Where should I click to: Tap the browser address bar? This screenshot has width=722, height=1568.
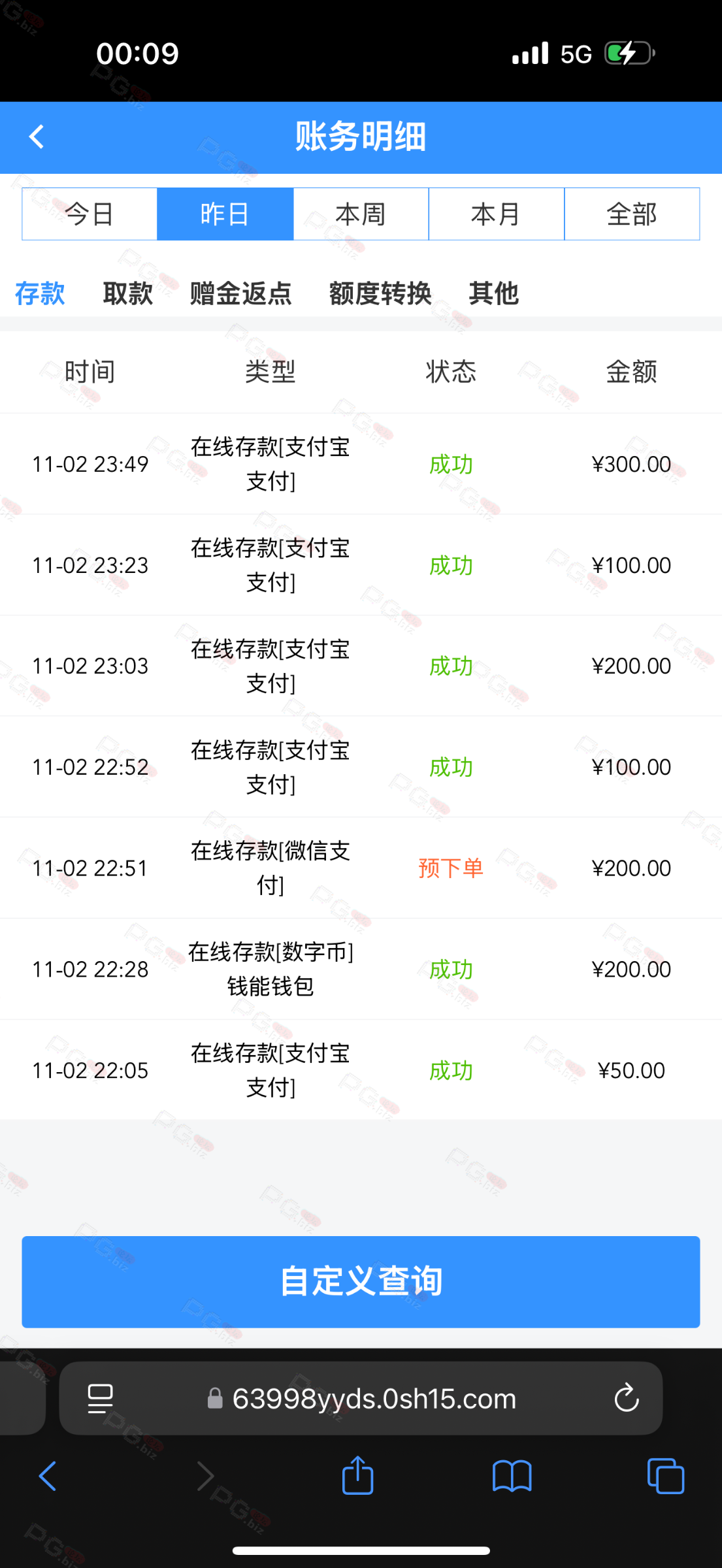coord(374,1399)
